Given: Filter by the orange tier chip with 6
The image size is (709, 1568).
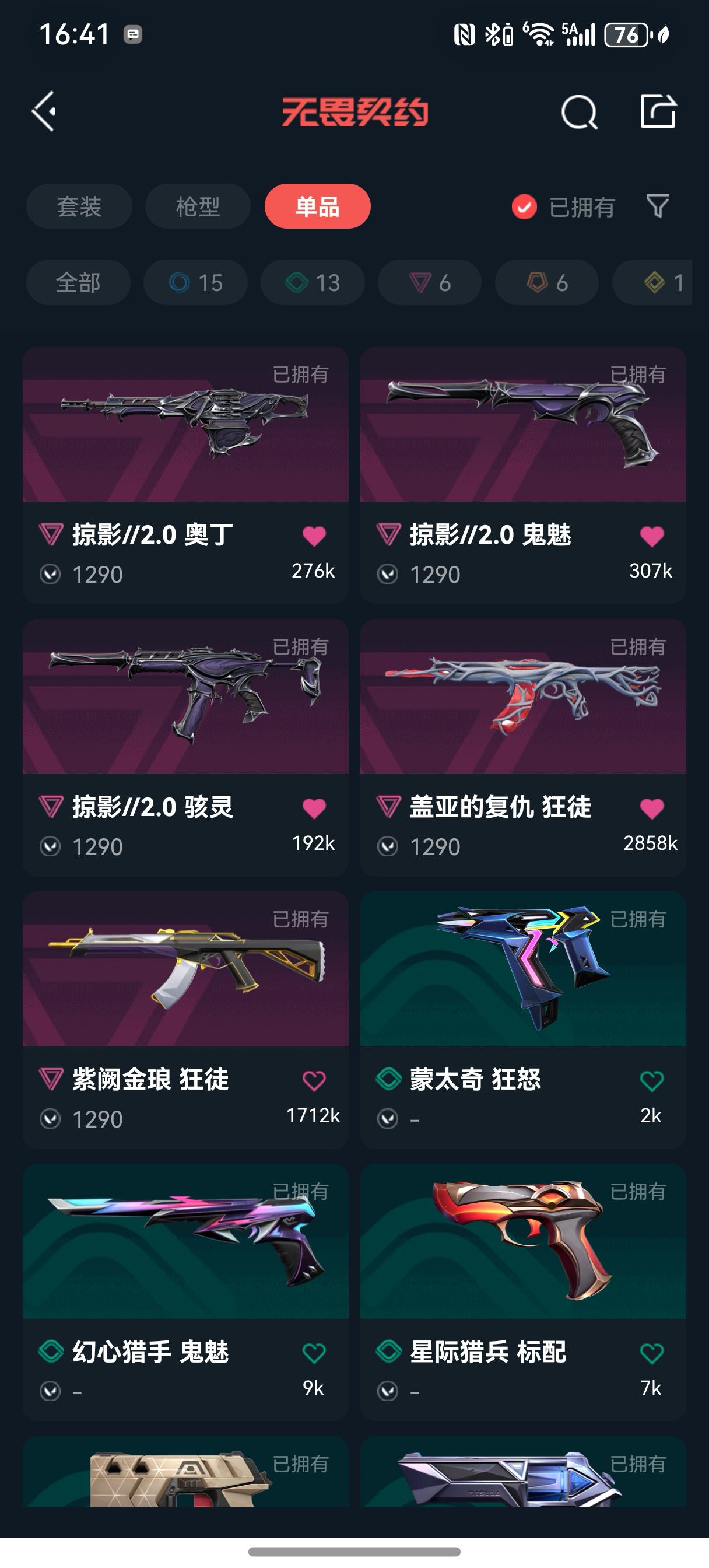Looking at the screenshot, I should 546,282.
